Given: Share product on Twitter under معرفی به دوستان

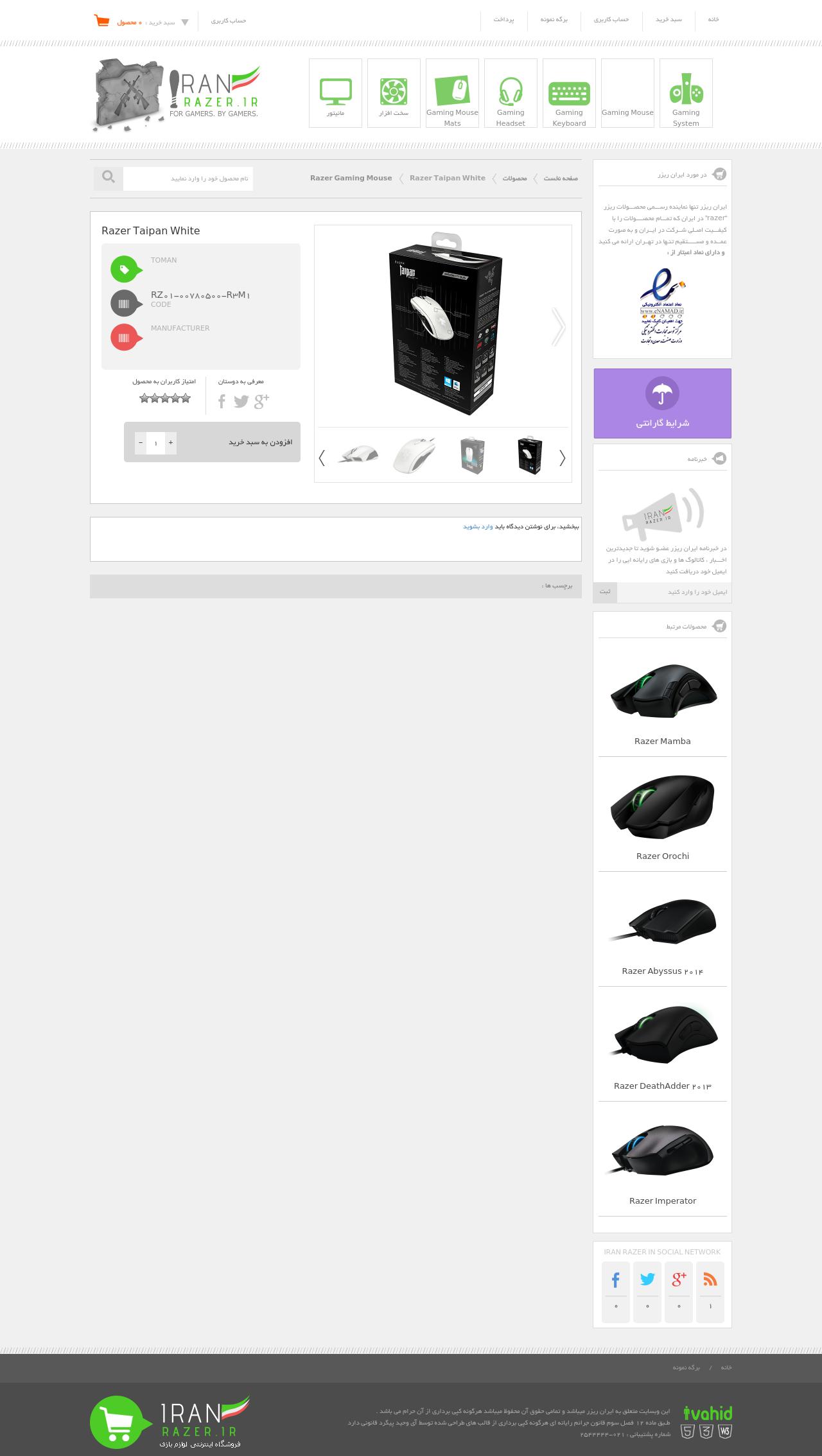Looking at the screenshot, I should coord(241,402).
